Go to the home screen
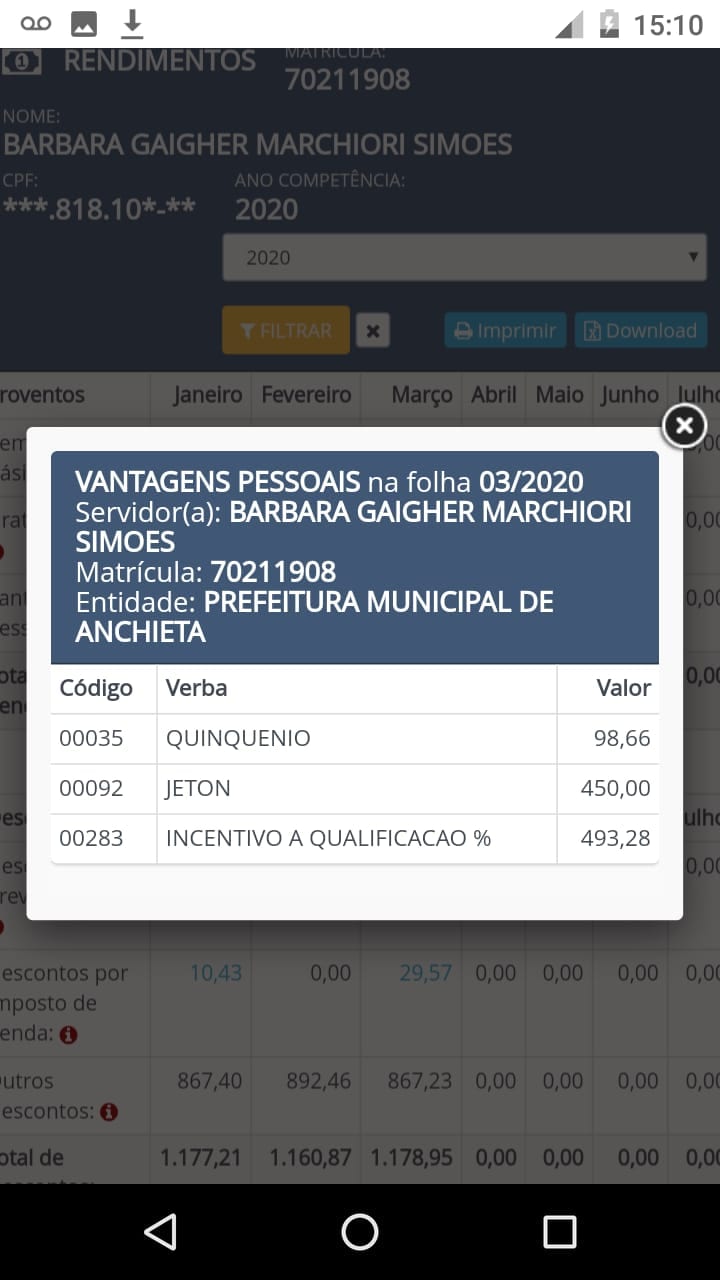The height and width of the screenshot is (1280, 720). [x=360, y=1232]
